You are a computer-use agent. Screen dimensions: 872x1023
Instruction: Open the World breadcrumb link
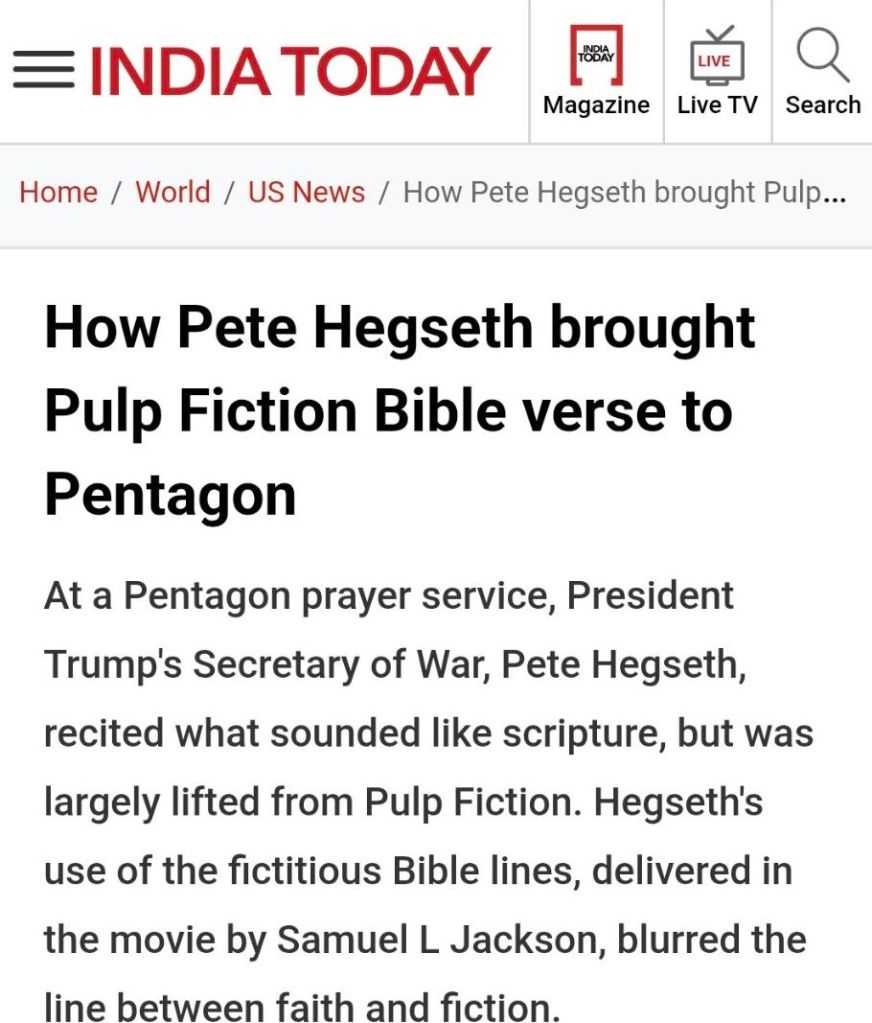pyautogui.click(x=173, y=192)
